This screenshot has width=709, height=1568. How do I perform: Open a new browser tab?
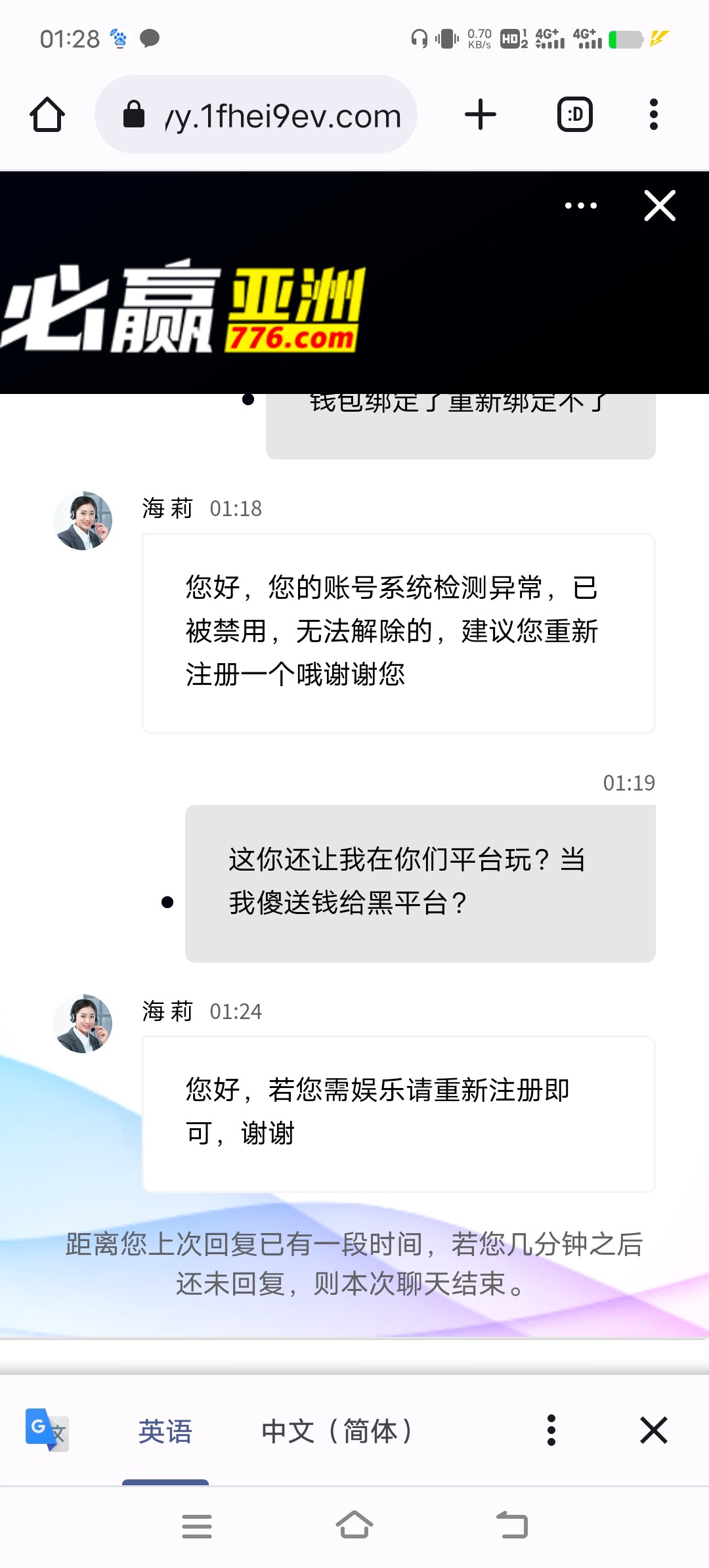point(481,115)
